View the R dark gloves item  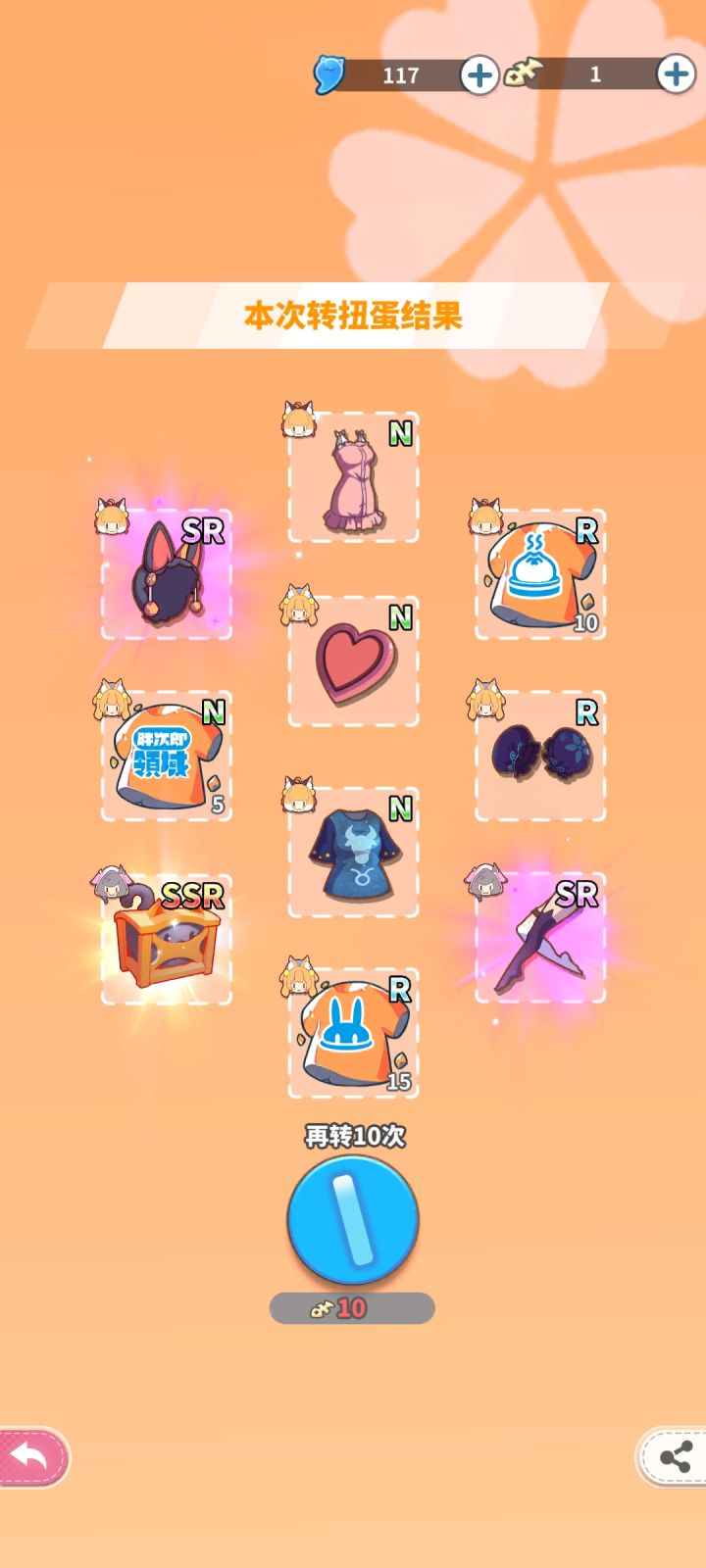540,756
